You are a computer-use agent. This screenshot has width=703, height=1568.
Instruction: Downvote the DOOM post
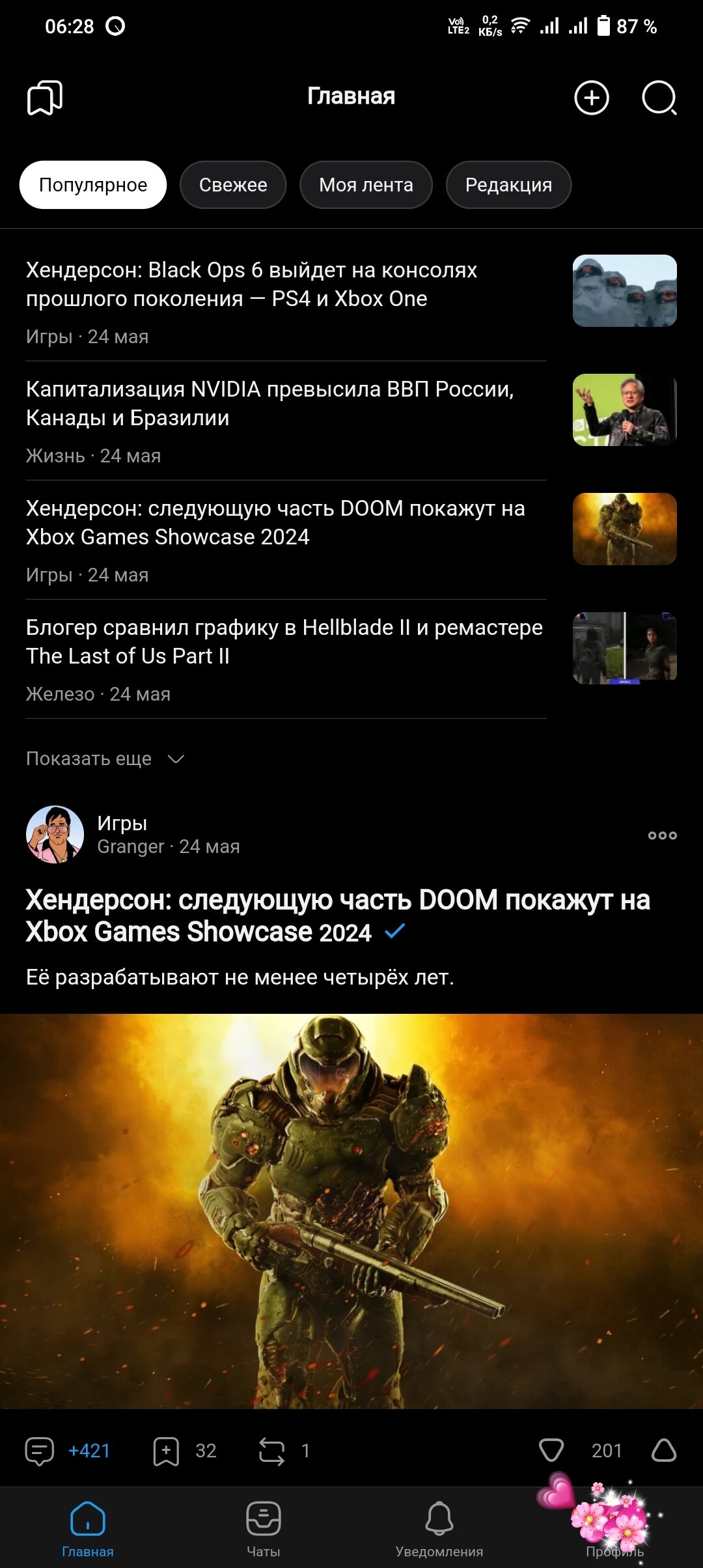tap(551, 1451)
